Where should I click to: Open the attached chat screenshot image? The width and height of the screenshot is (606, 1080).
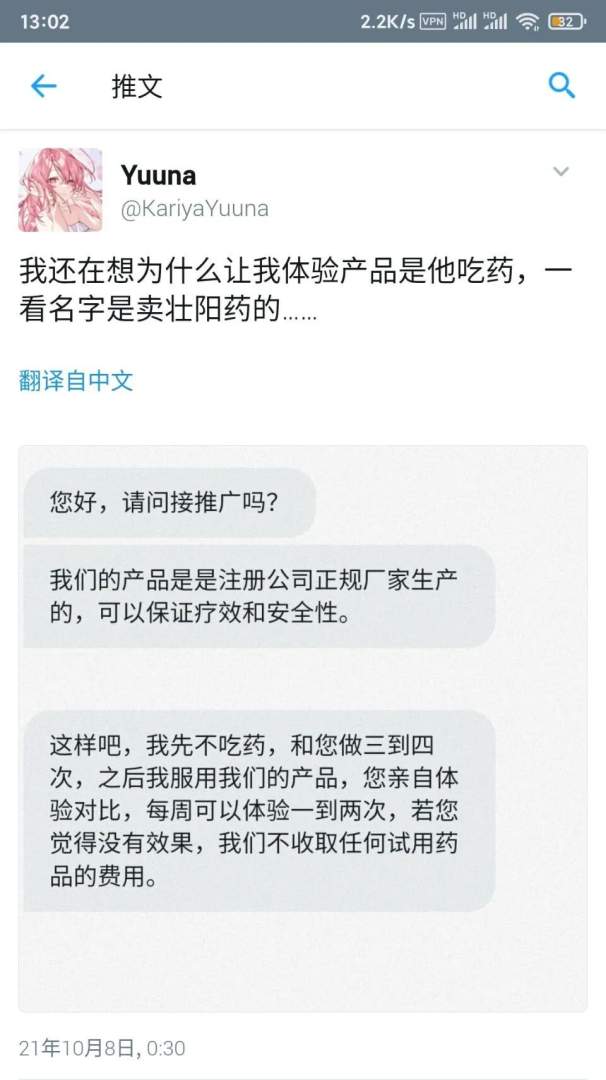(302, 728)
